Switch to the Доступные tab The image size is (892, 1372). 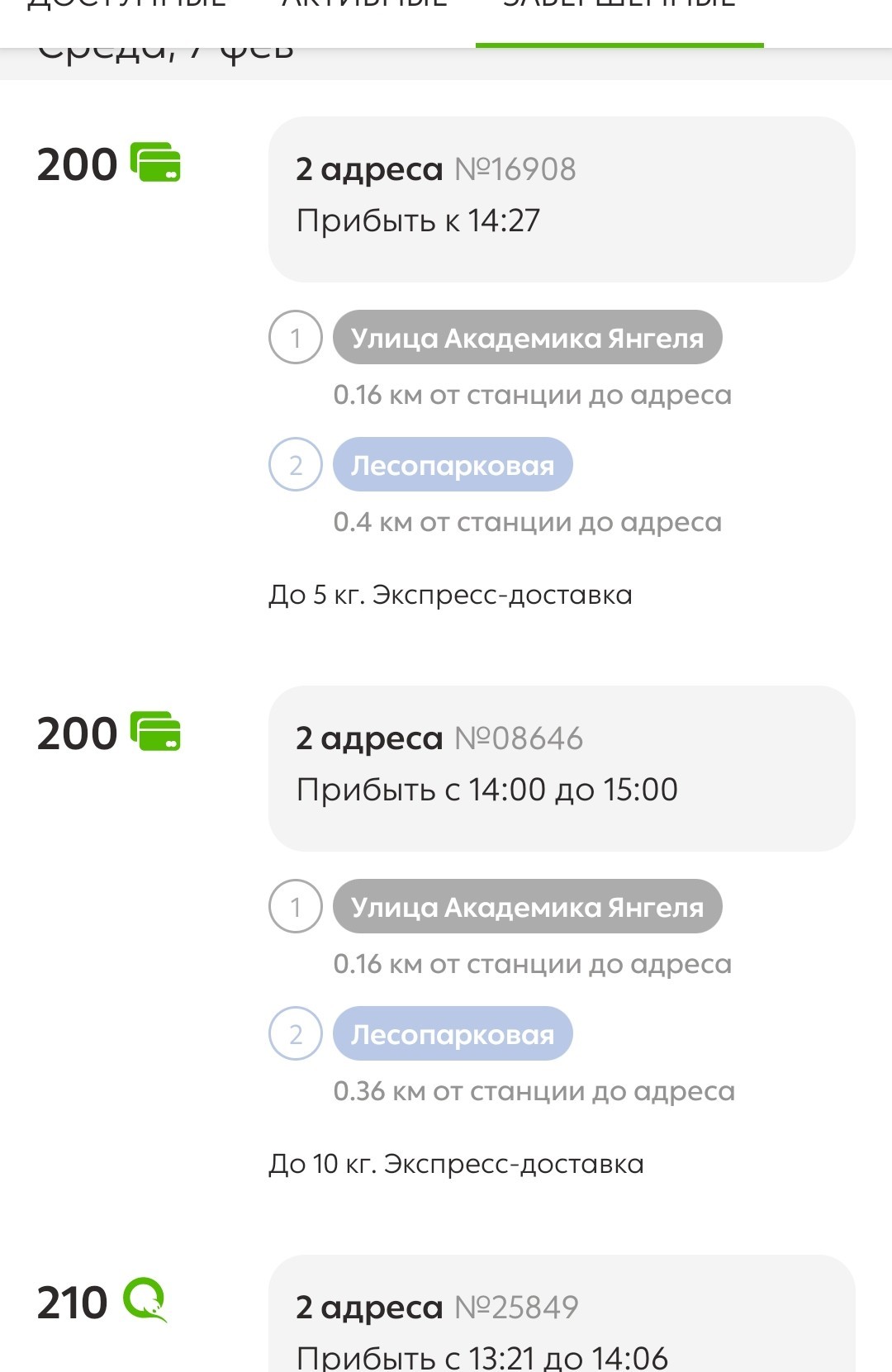pyautogui.click(x=126, y=7)
